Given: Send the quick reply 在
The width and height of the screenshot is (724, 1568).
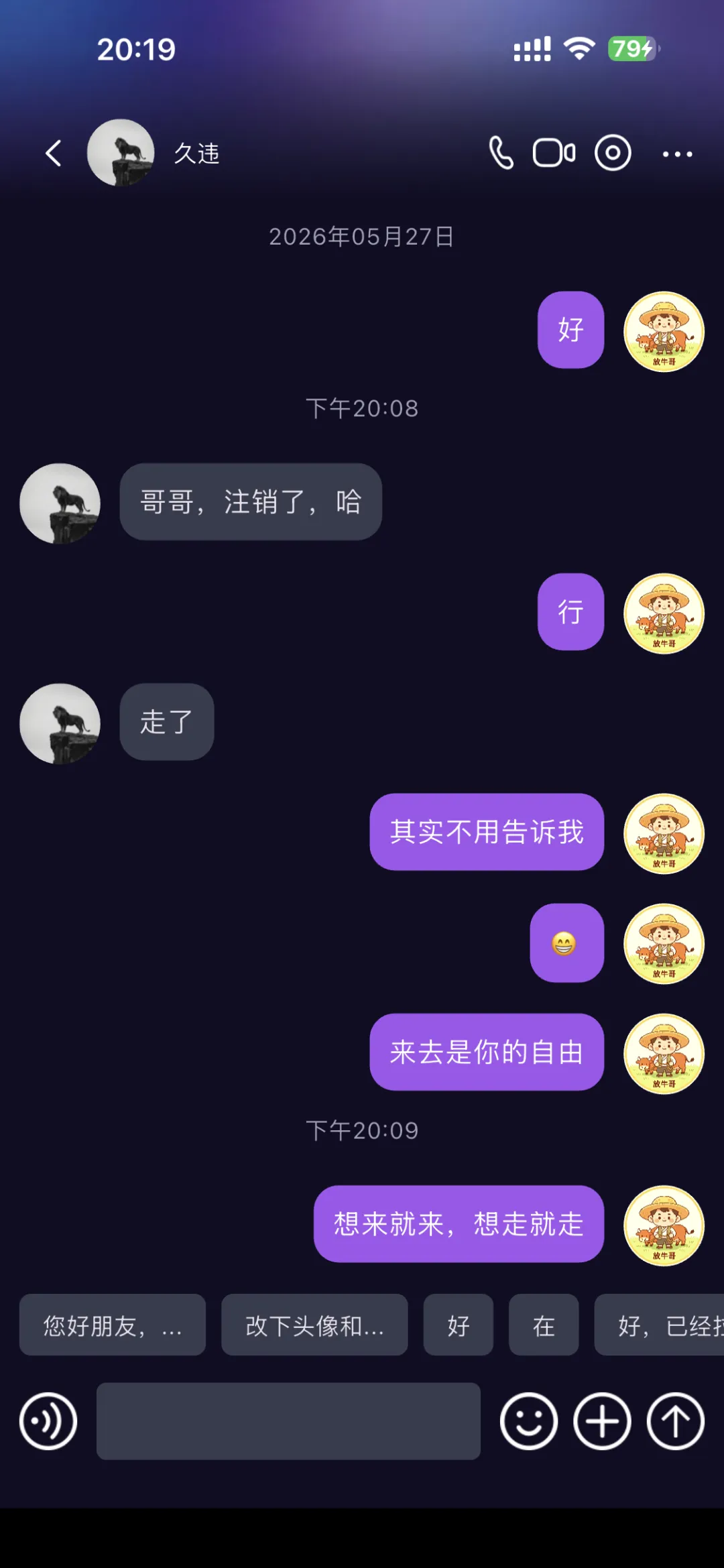Looking at the screenshot, I should coord(544,1325).
